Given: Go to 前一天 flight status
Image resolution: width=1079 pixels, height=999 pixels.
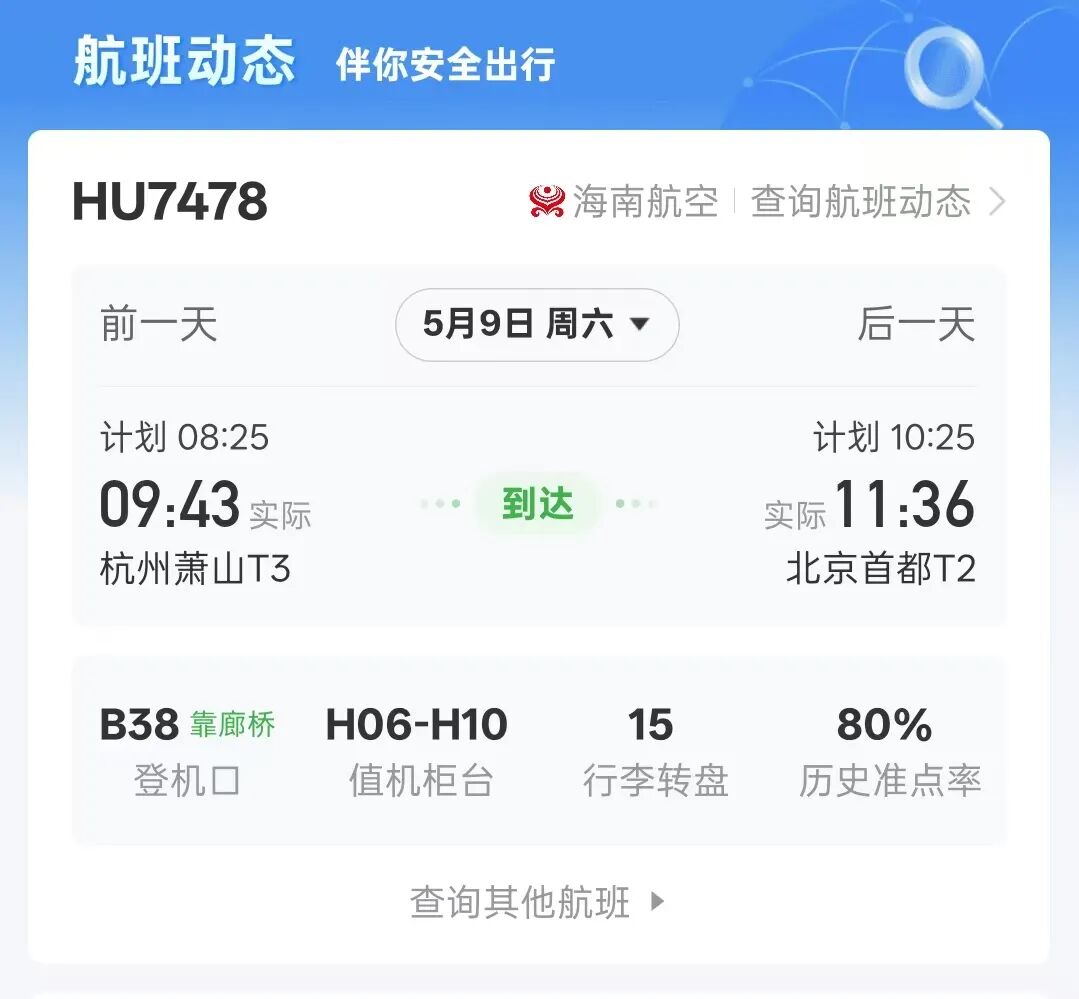Looking at the screenshot, I should coord(159,325).
